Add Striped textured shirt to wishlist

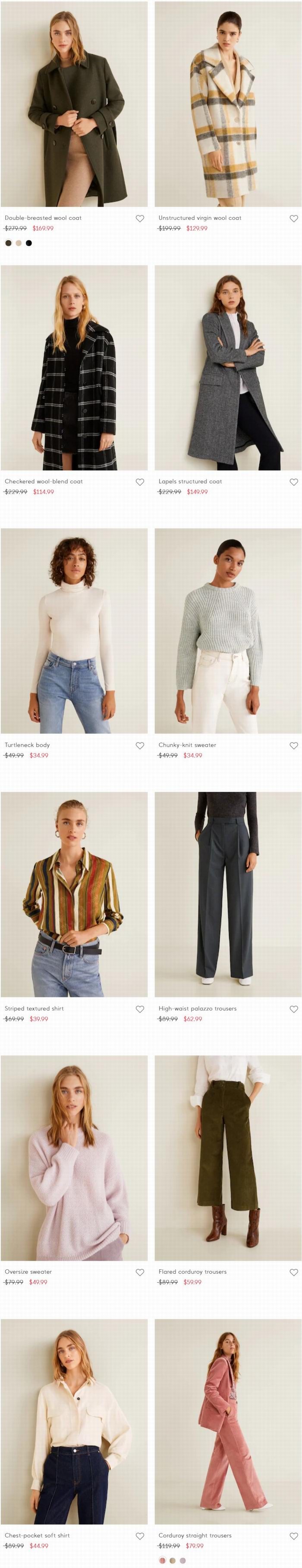(x=140, y=1009)
